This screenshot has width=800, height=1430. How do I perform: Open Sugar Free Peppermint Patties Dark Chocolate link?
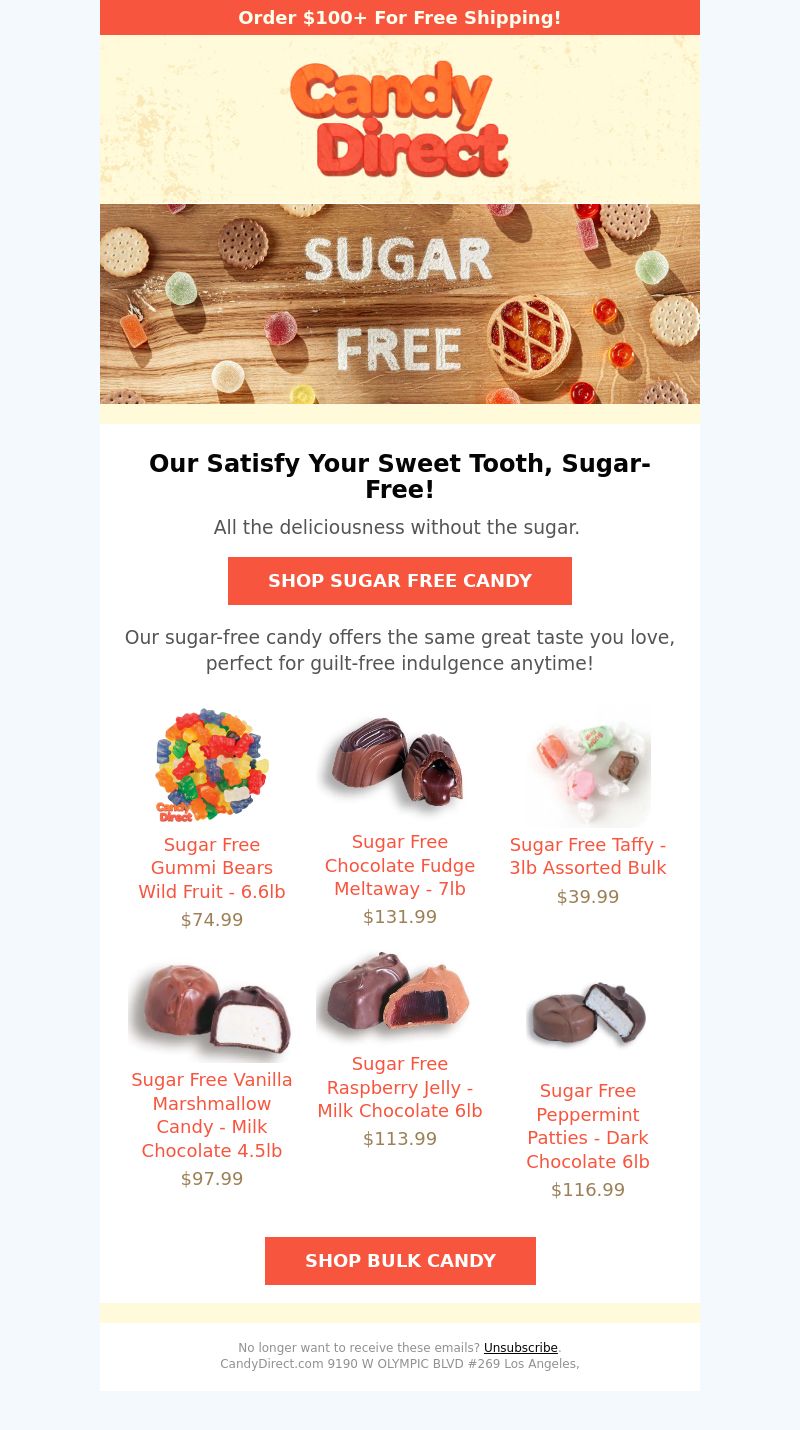coord(588,1126)
